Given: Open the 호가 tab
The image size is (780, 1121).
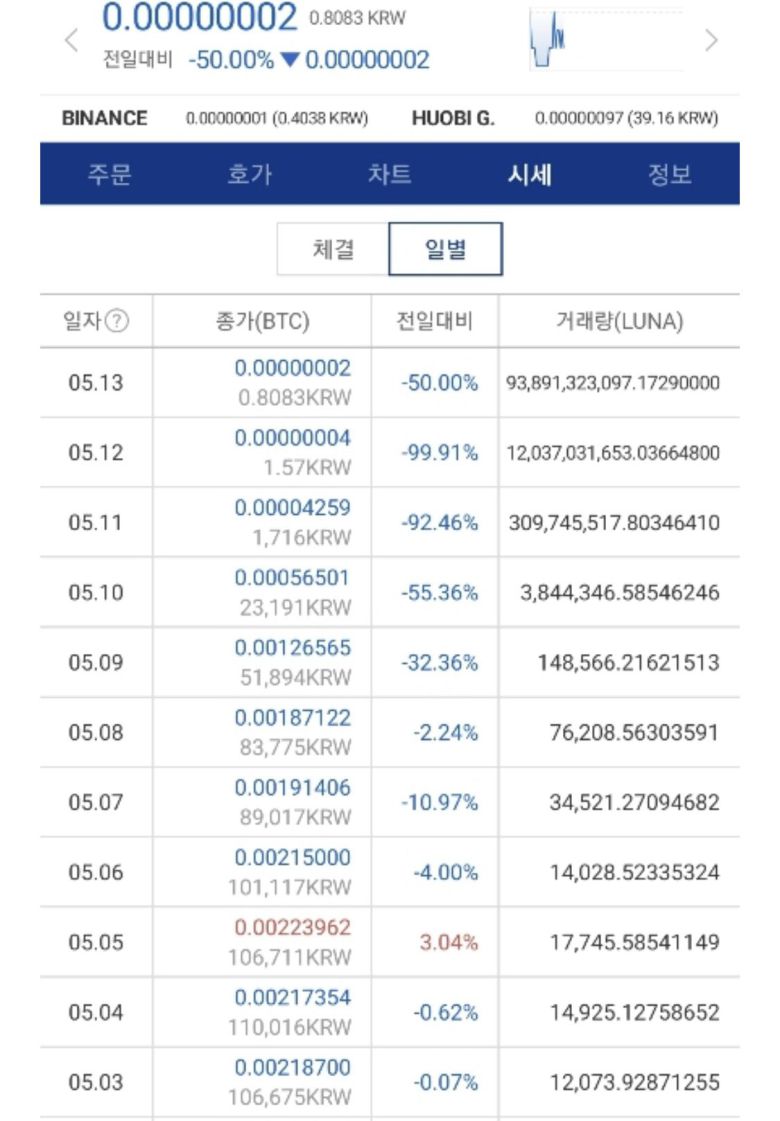Looking at the screenshot, I should click(x=249, y=174).
